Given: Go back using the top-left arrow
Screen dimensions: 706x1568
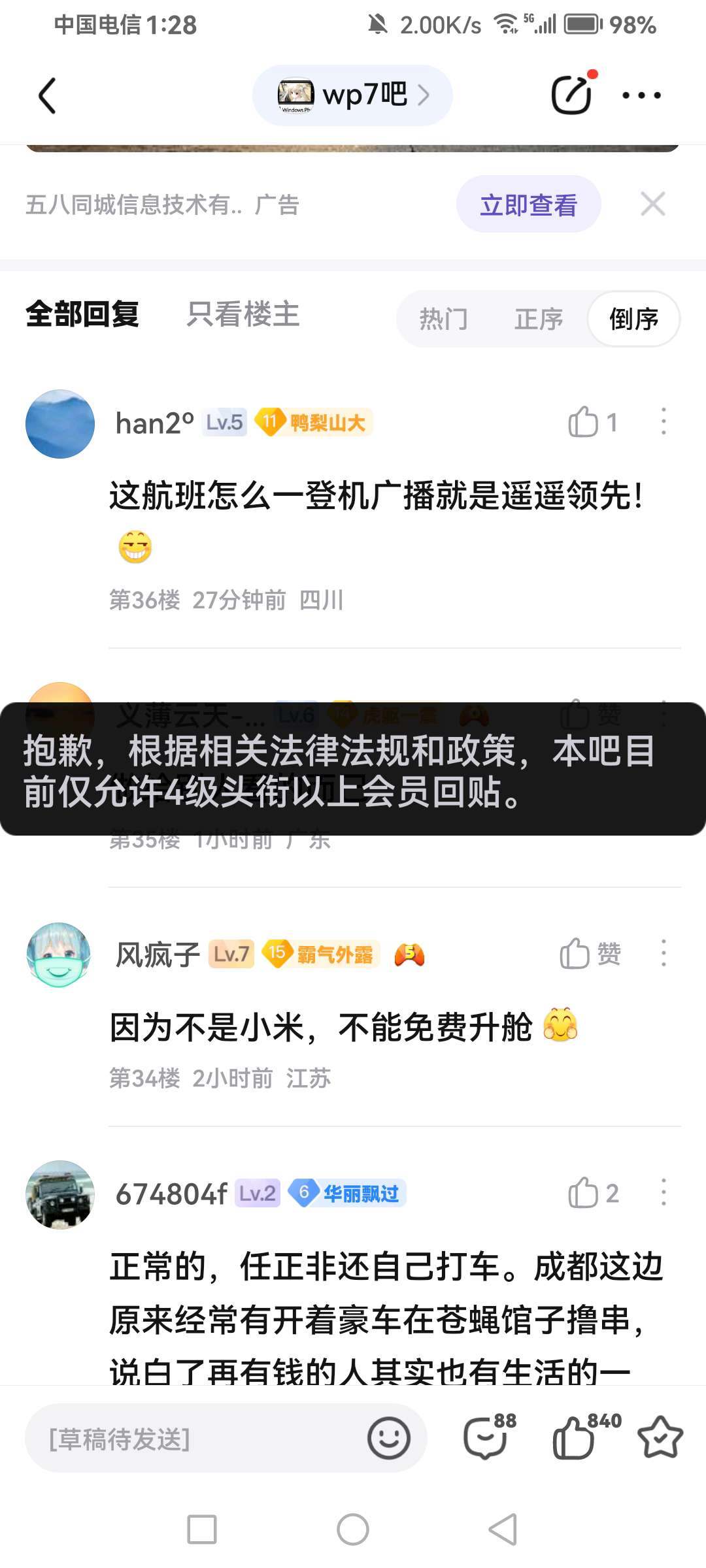Looking at the screenshot, I should pyautogui.click(x=48, y=96).
